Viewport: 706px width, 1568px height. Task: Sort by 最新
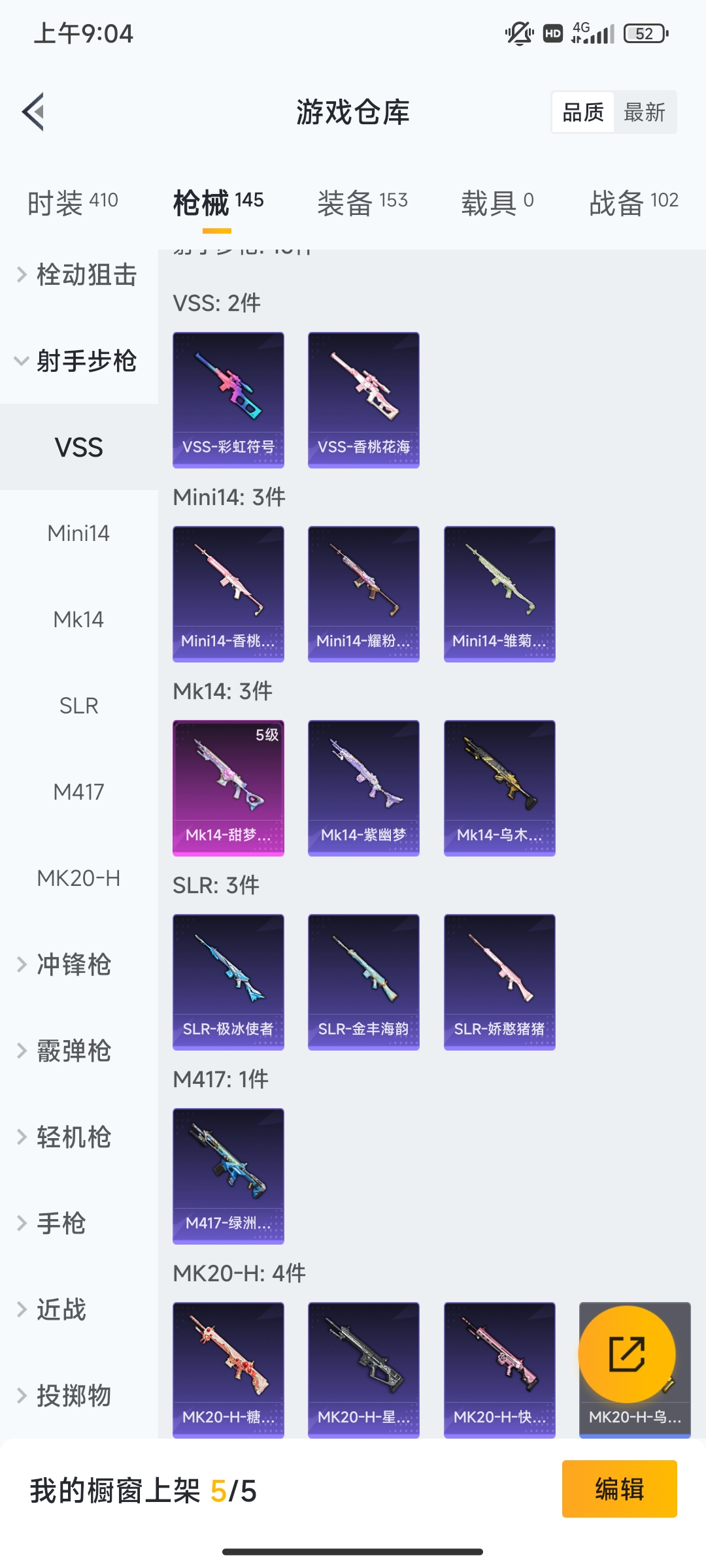[x=644, y=112]
